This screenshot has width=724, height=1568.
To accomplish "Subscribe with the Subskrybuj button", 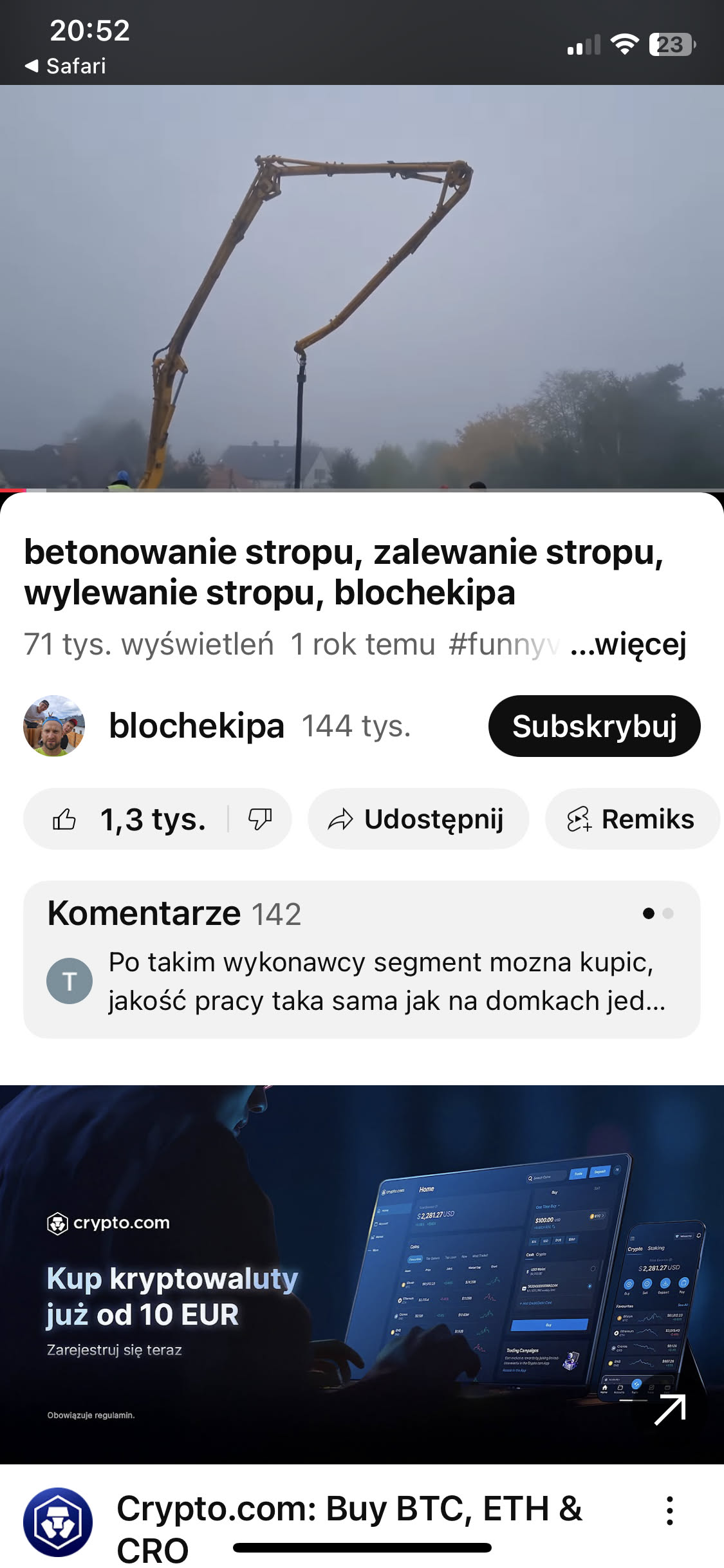I will coord(593,726).
